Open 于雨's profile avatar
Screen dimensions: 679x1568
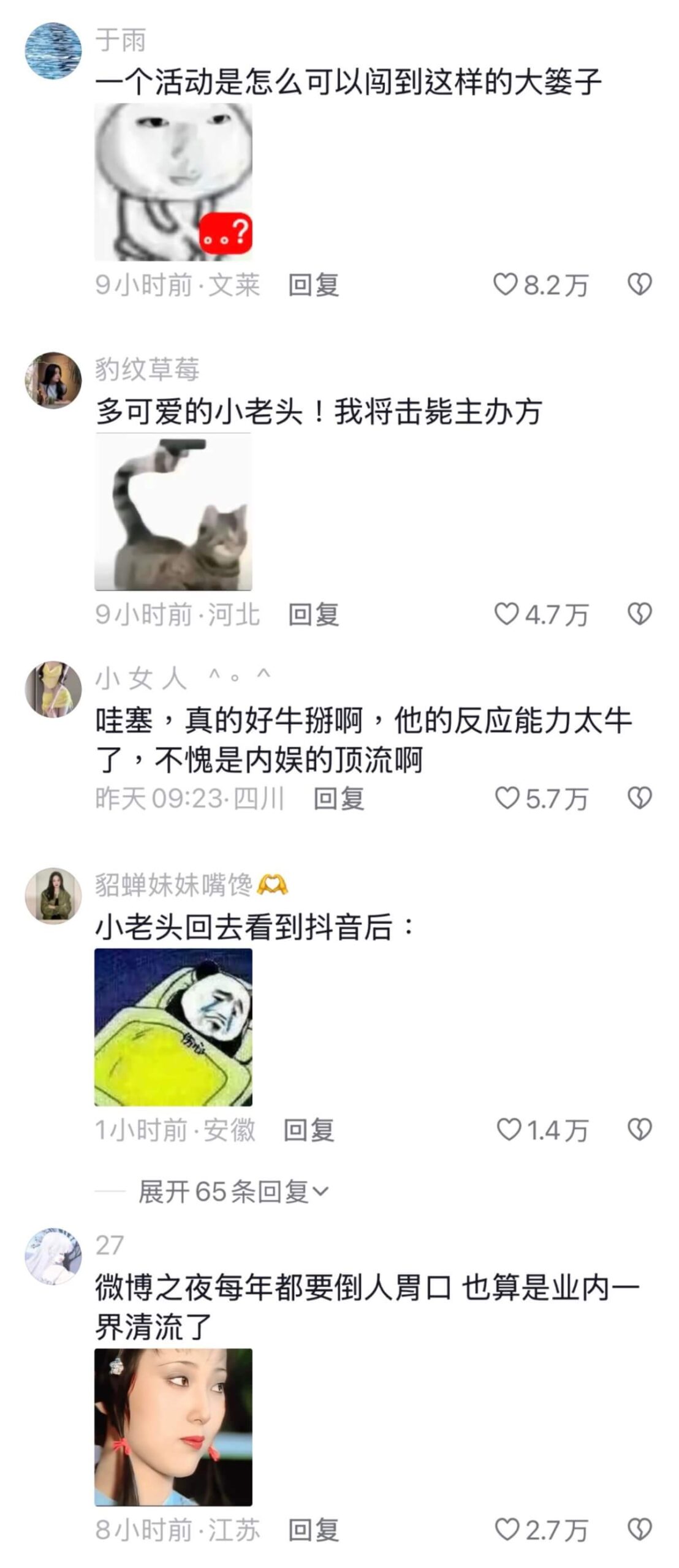click(x=53, y=51)
